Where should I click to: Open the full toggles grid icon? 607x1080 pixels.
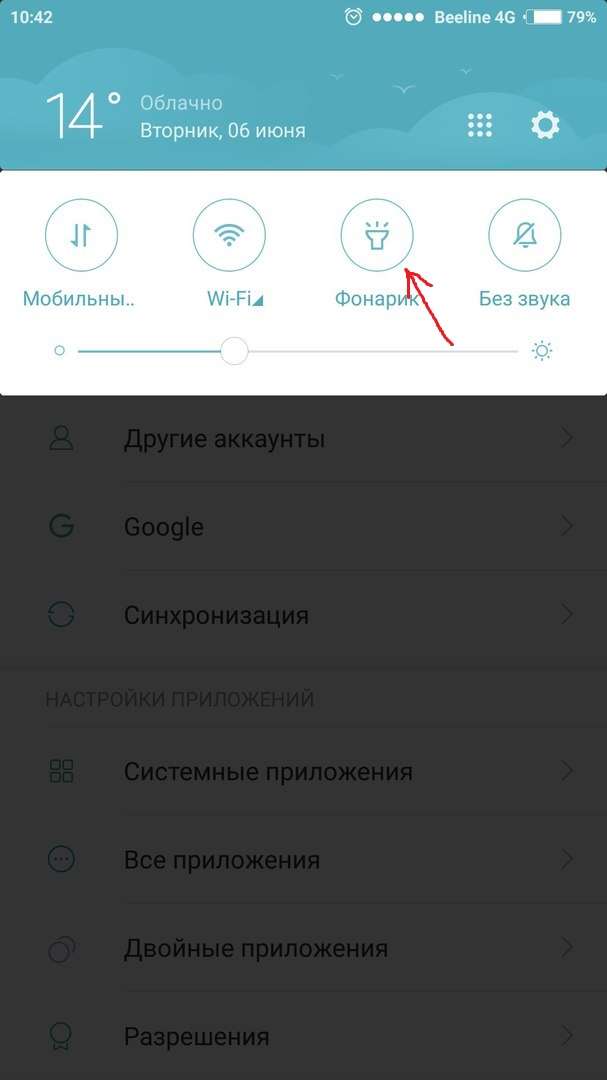480,125
